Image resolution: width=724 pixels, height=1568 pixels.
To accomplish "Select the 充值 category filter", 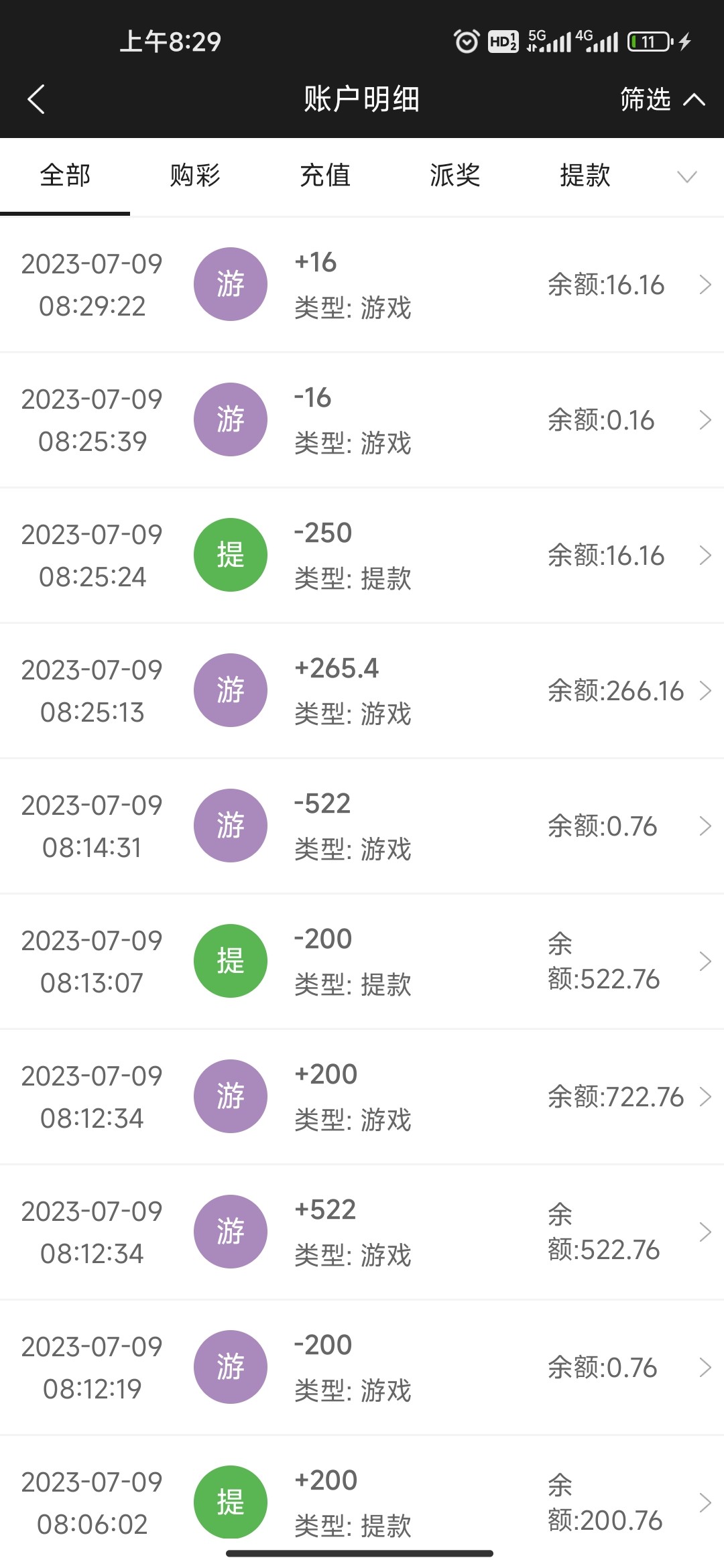I will [326, 176].
